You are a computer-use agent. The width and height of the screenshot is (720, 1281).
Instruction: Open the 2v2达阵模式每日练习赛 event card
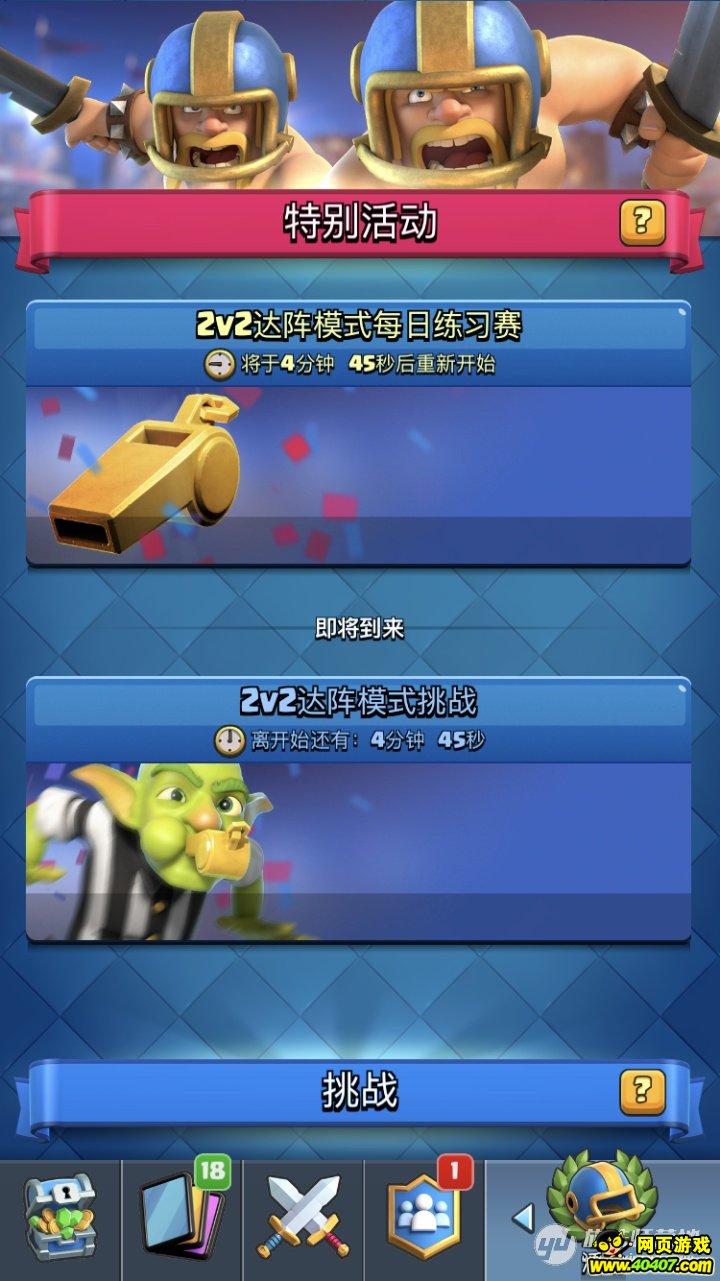click(x=358, y=433)
